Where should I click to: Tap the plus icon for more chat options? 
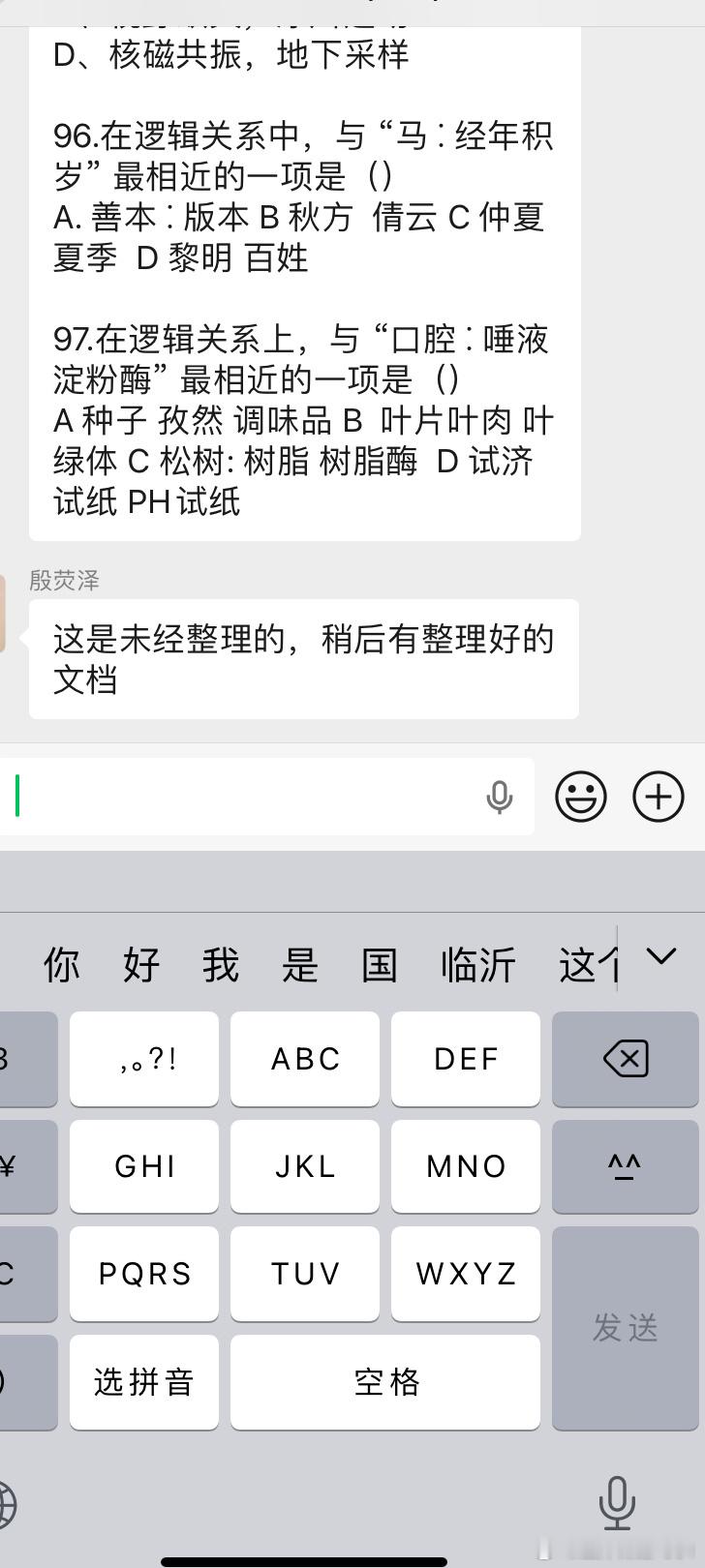tap(658, 797)
